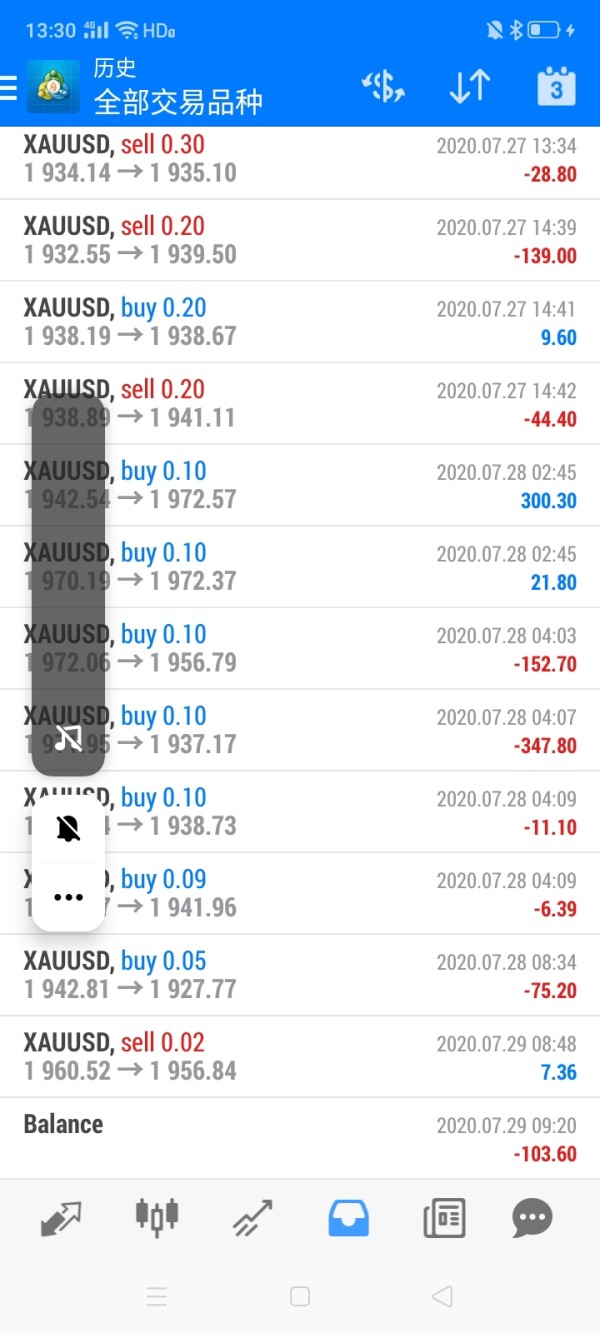
Task: Expand the XAUUSD sell 0.30 trade
Action: (300, 159)
